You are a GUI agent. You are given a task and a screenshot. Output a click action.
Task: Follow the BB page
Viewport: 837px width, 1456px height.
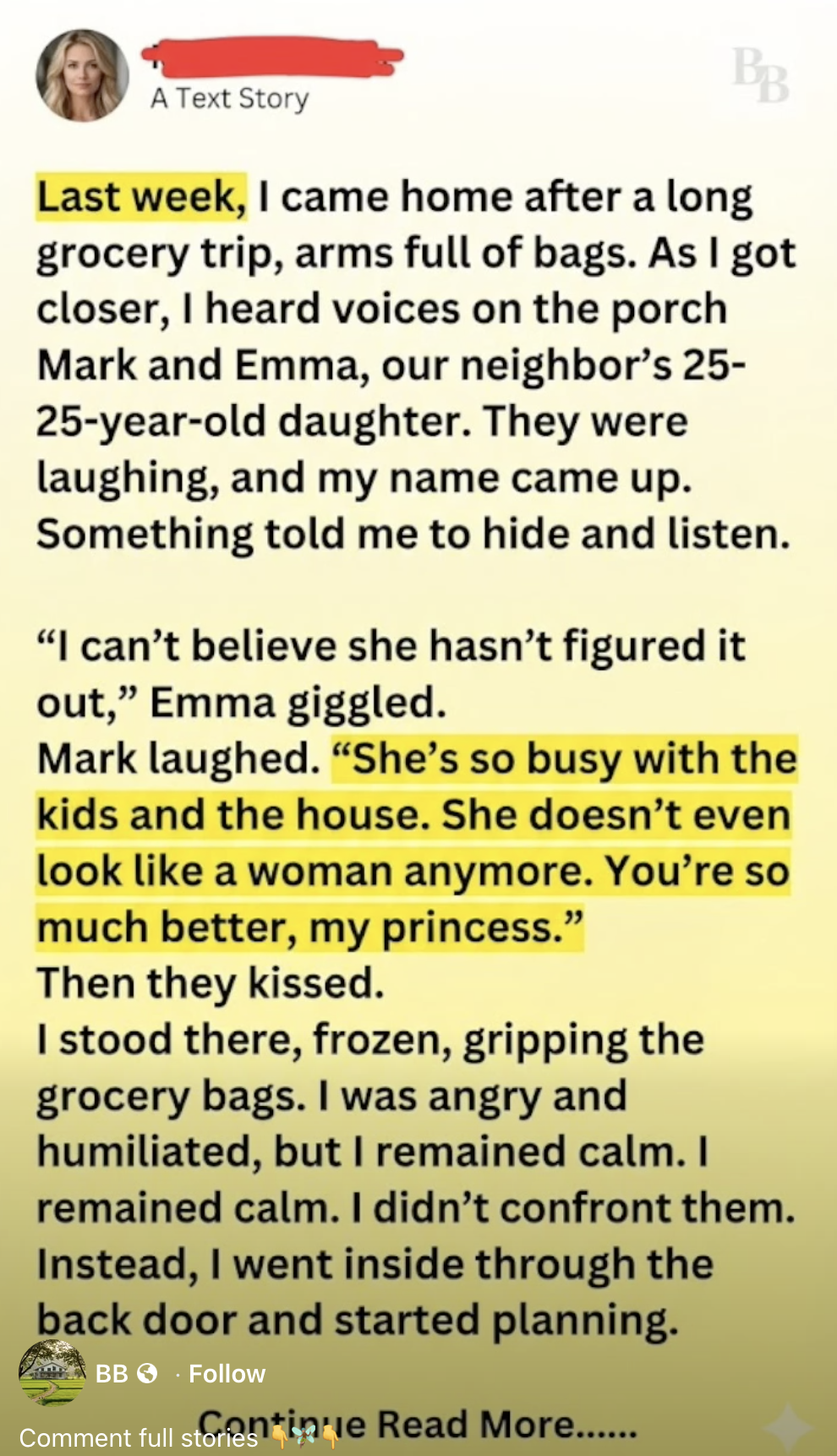click(227, 1374)
